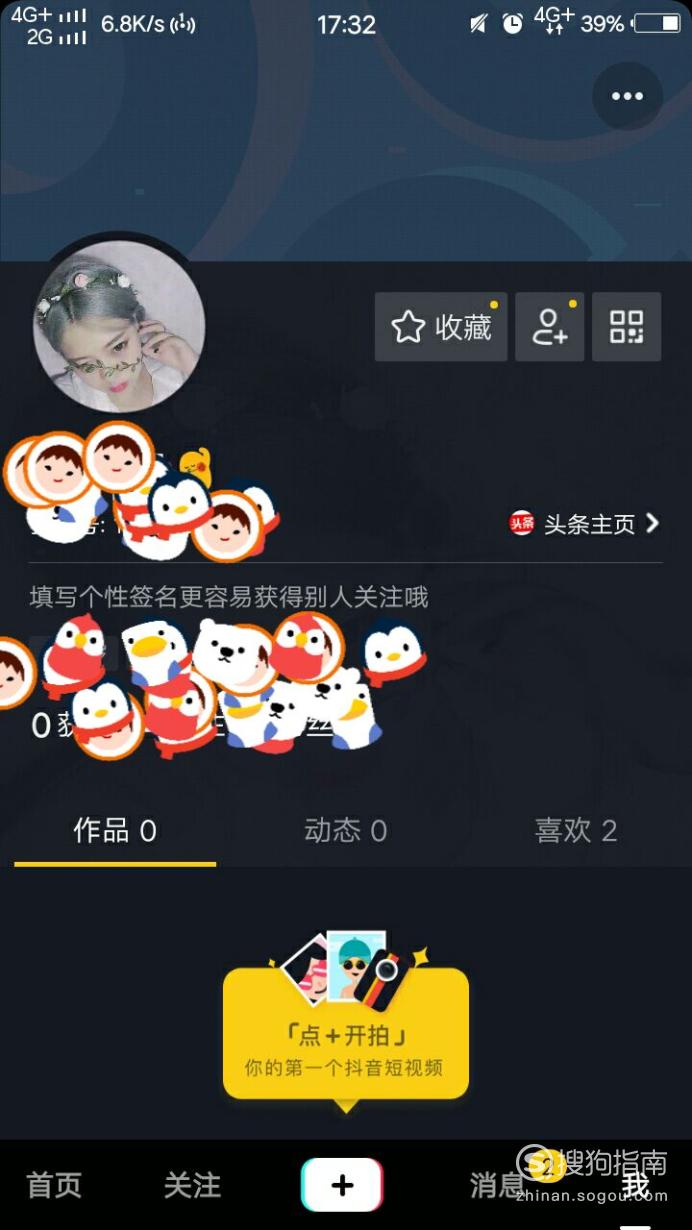
Task: Open the profile avatar picture
Action: [119, 327]
